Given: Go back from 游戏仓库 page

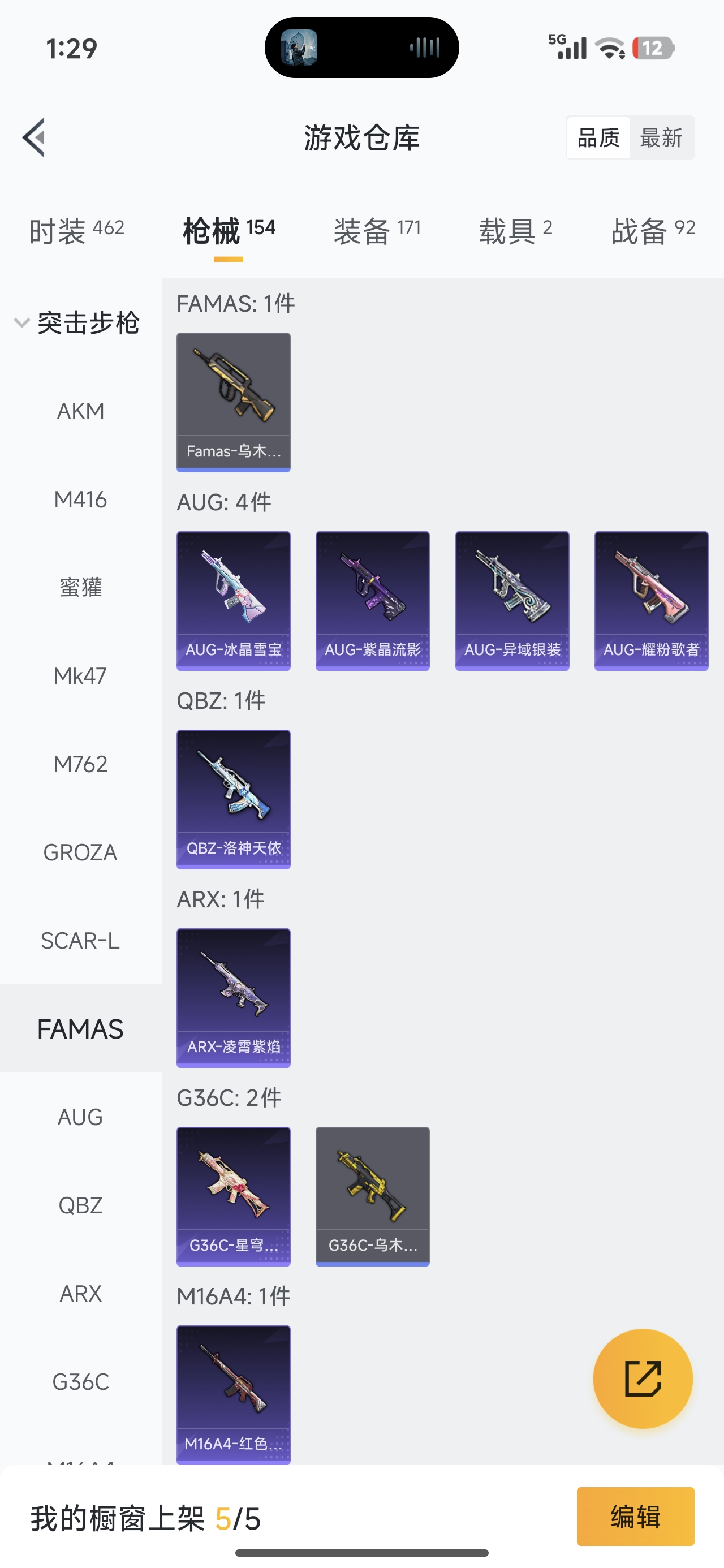Looking at the screenshot, I should point(35,137).
